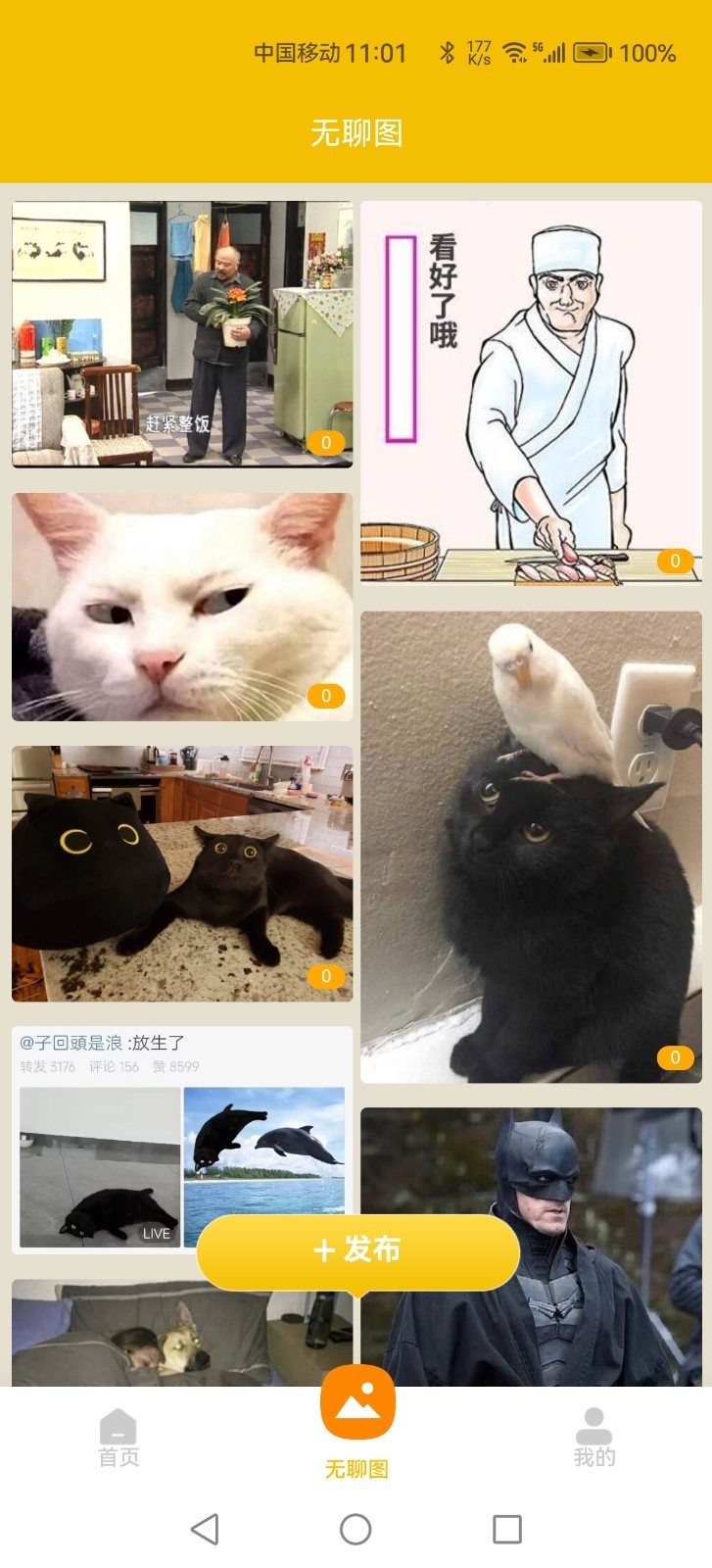View the Batman costume photo

[x=531, y=1247]
